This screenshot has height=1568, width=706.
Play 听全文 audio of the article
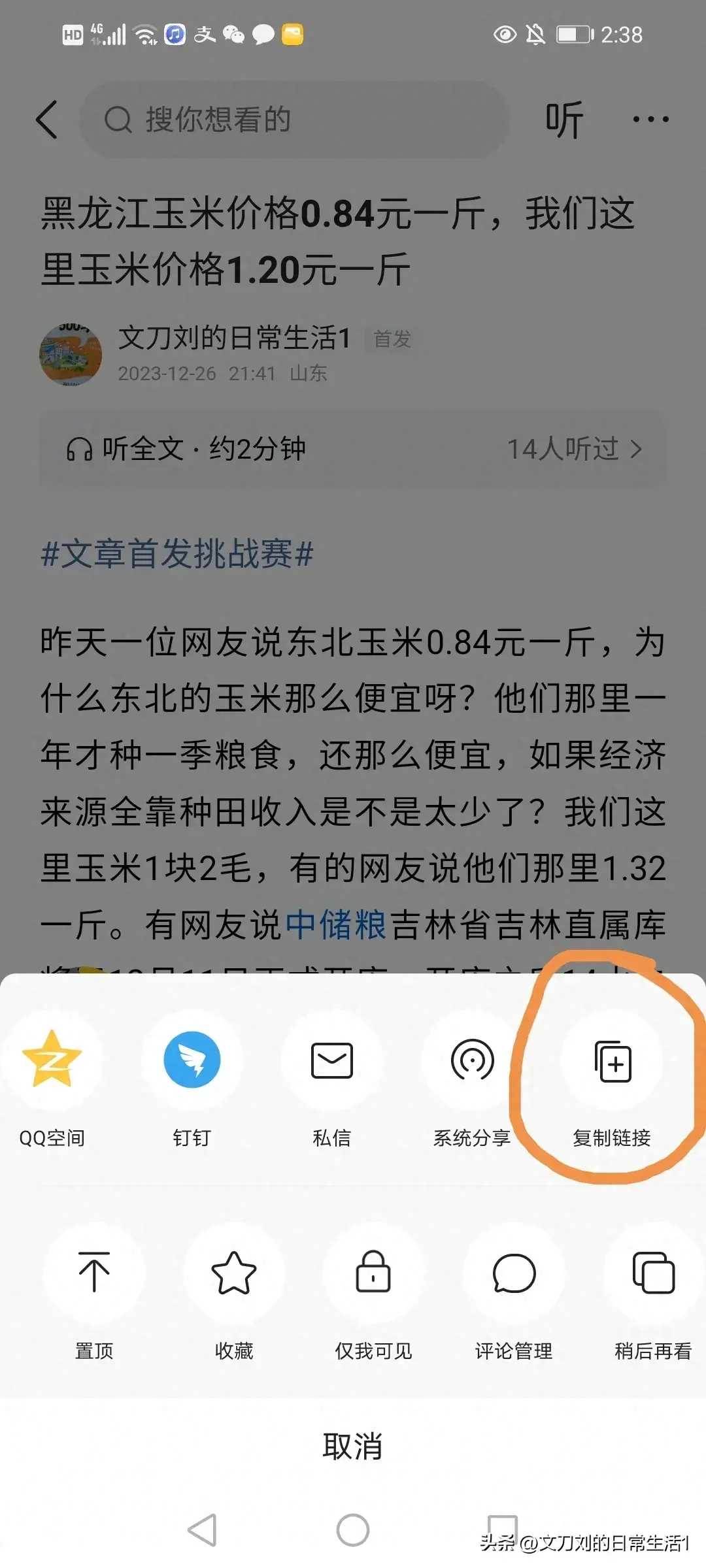(186, 449)
